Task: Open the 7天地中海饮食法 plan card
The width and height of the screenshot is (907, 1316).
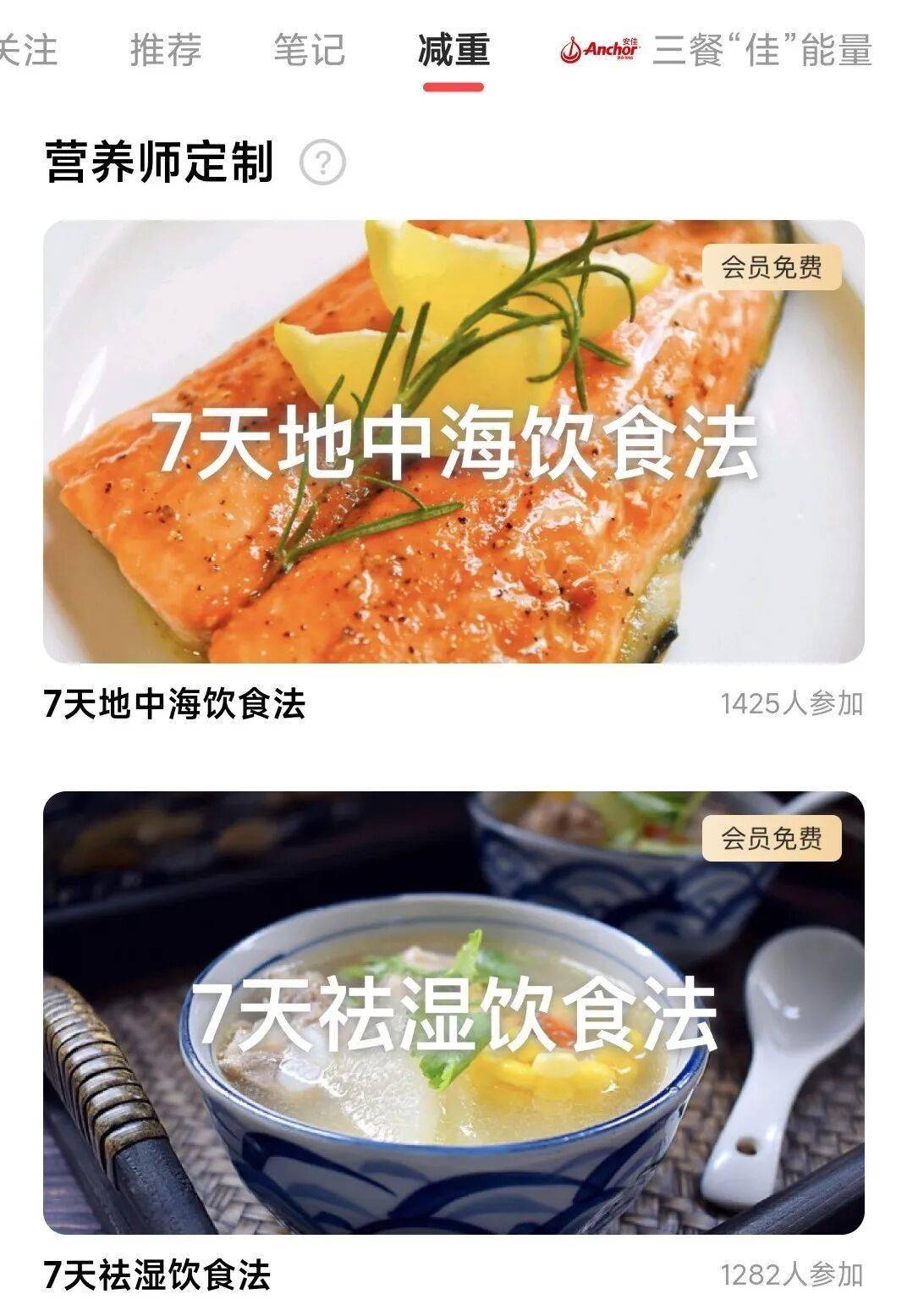Action: click(x=453, y=442)
